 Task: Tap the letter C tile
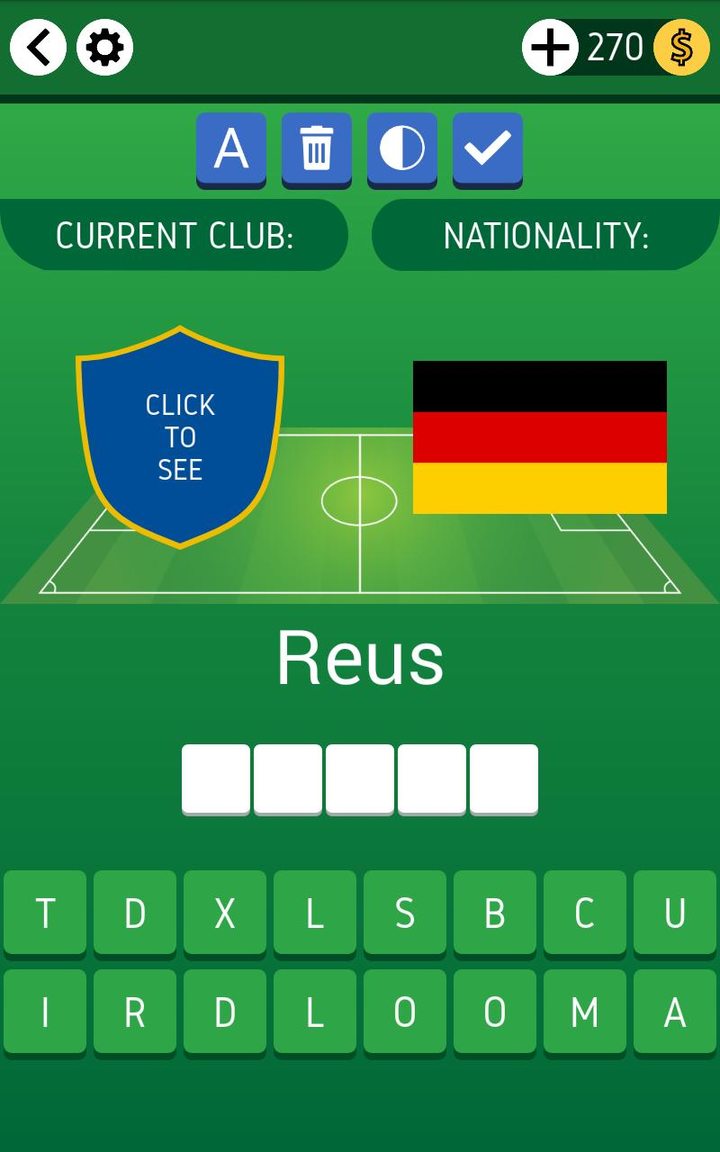(x=585, y=912)
